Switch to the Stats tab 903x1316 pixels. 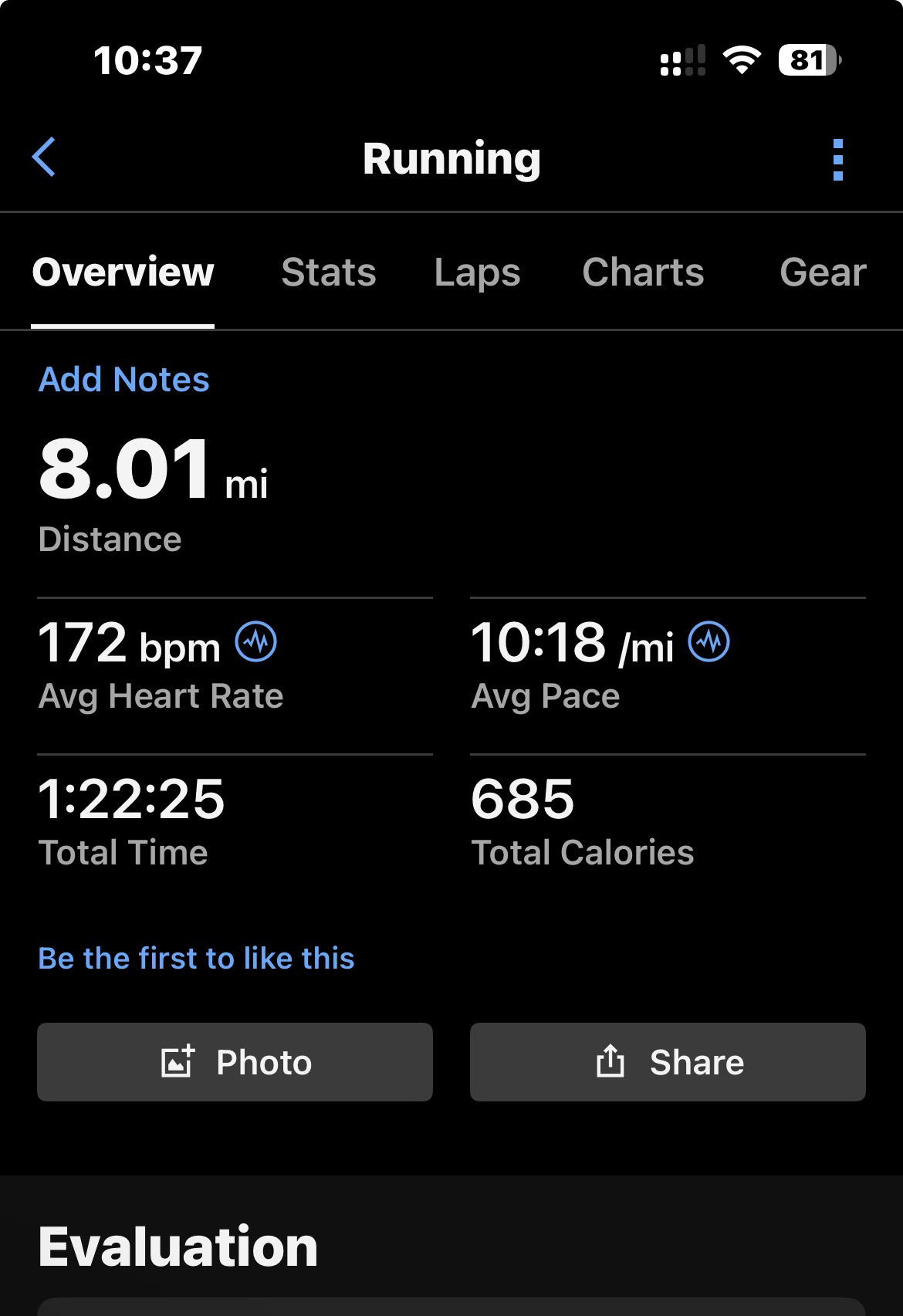[328, 272]
